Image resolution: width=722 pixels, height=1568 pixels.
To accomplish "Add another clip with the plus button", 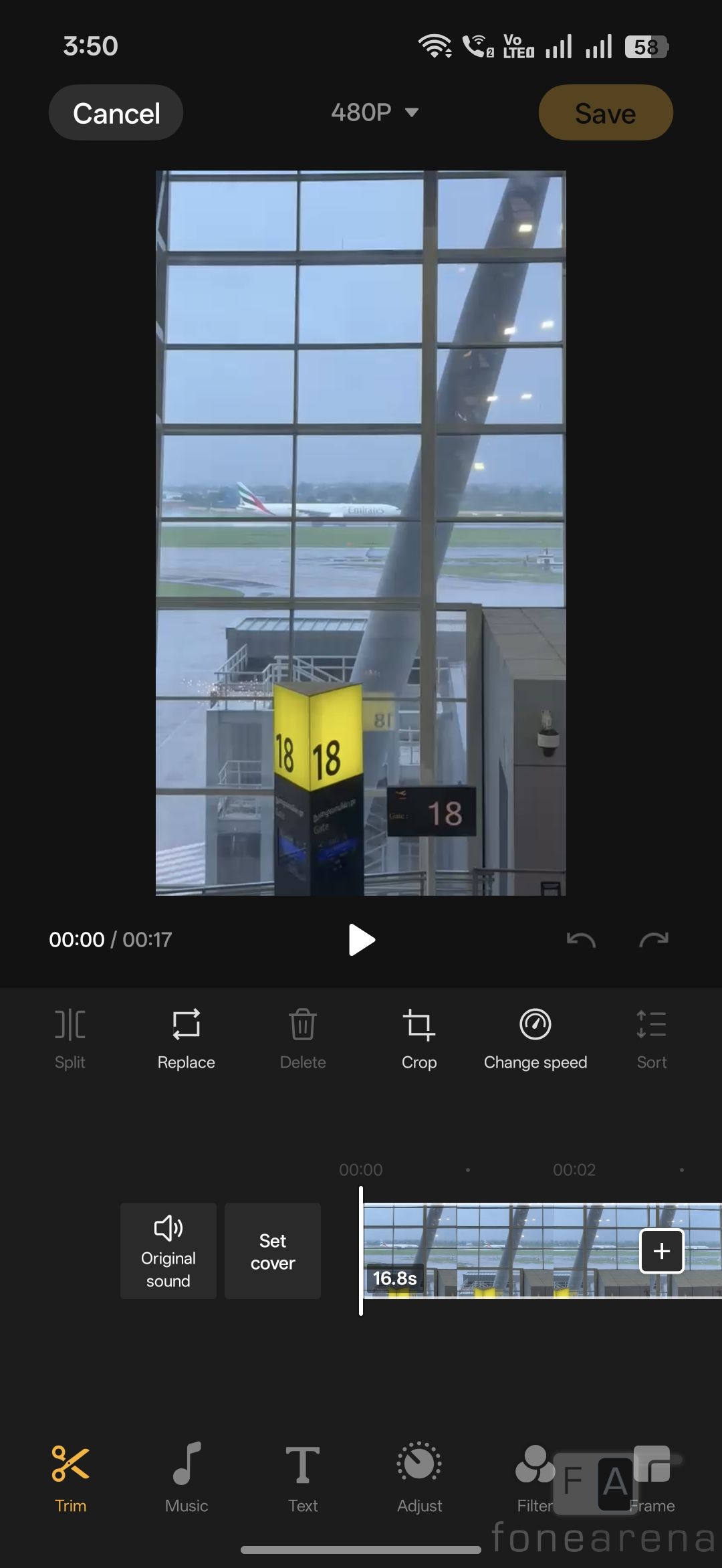I will point(661,1250).
